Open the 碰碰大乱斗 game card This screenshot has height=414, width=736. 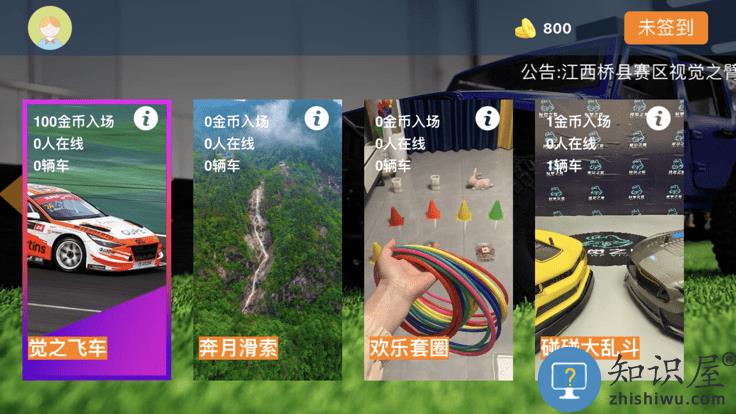tap(608, 240)
